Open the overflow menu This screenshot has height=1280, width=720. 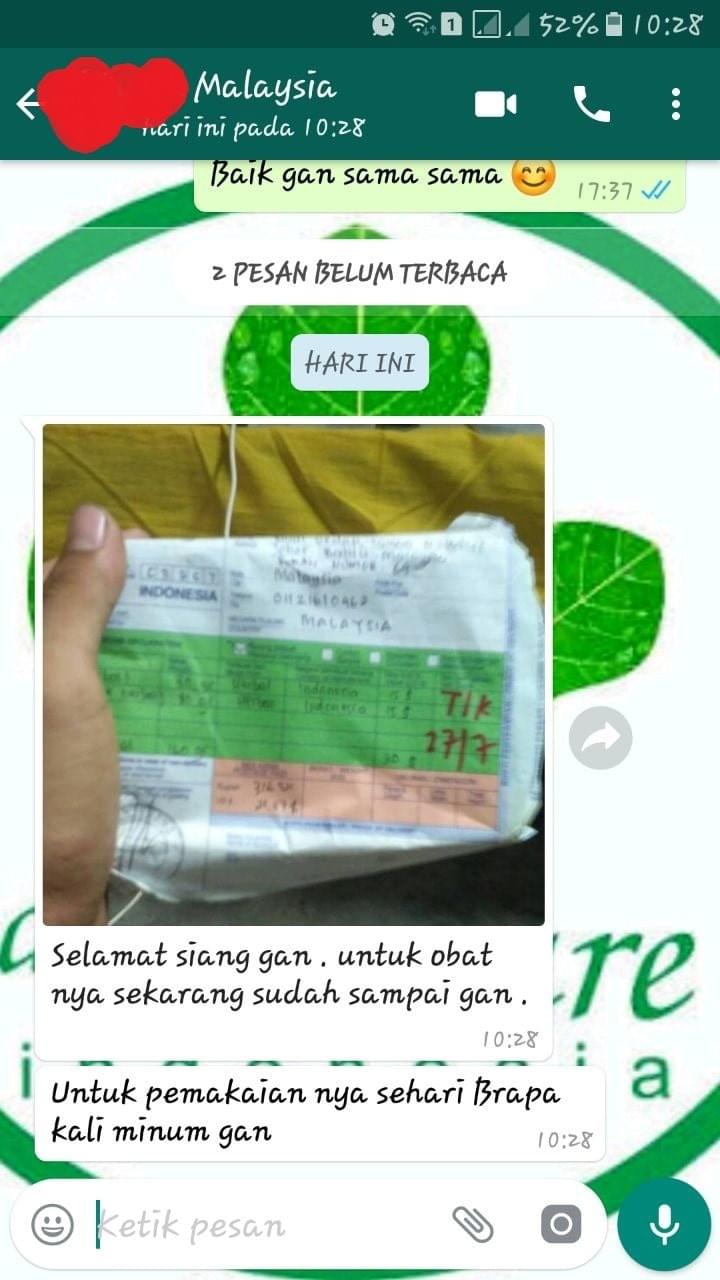point(676,104)
